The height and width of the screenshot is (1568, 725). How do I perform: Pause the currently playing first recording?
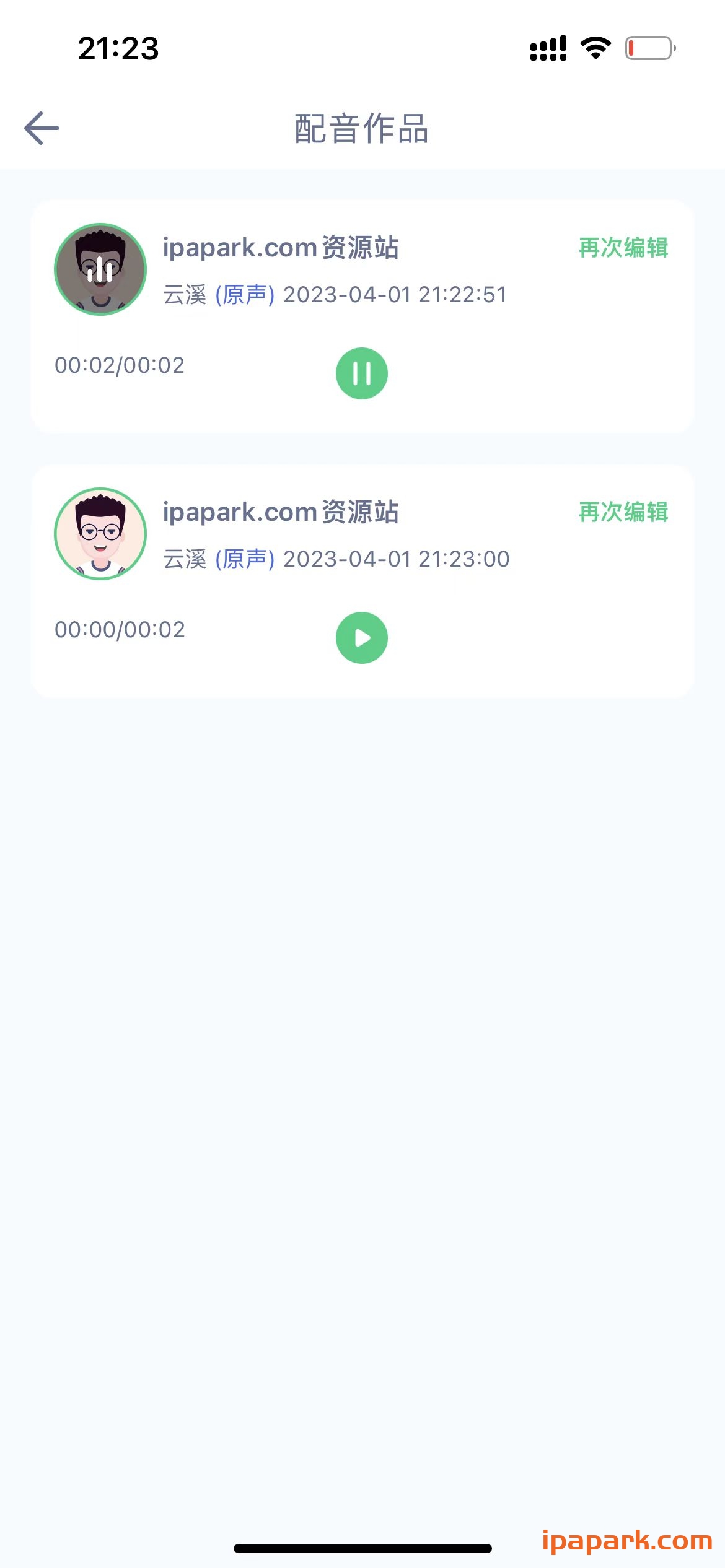tap(361, 372)
